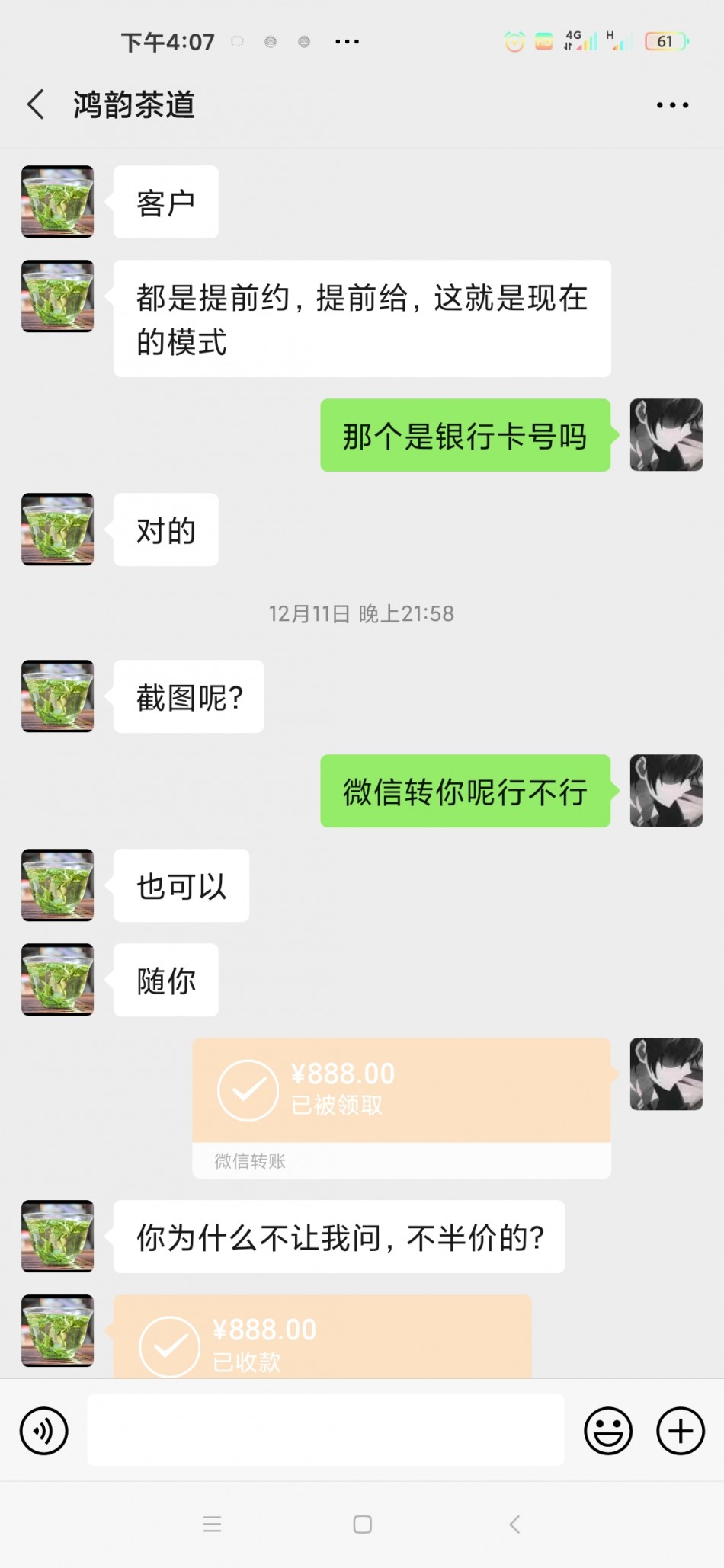
Task: Open the system recent apps button
Action: (212, 1524)
